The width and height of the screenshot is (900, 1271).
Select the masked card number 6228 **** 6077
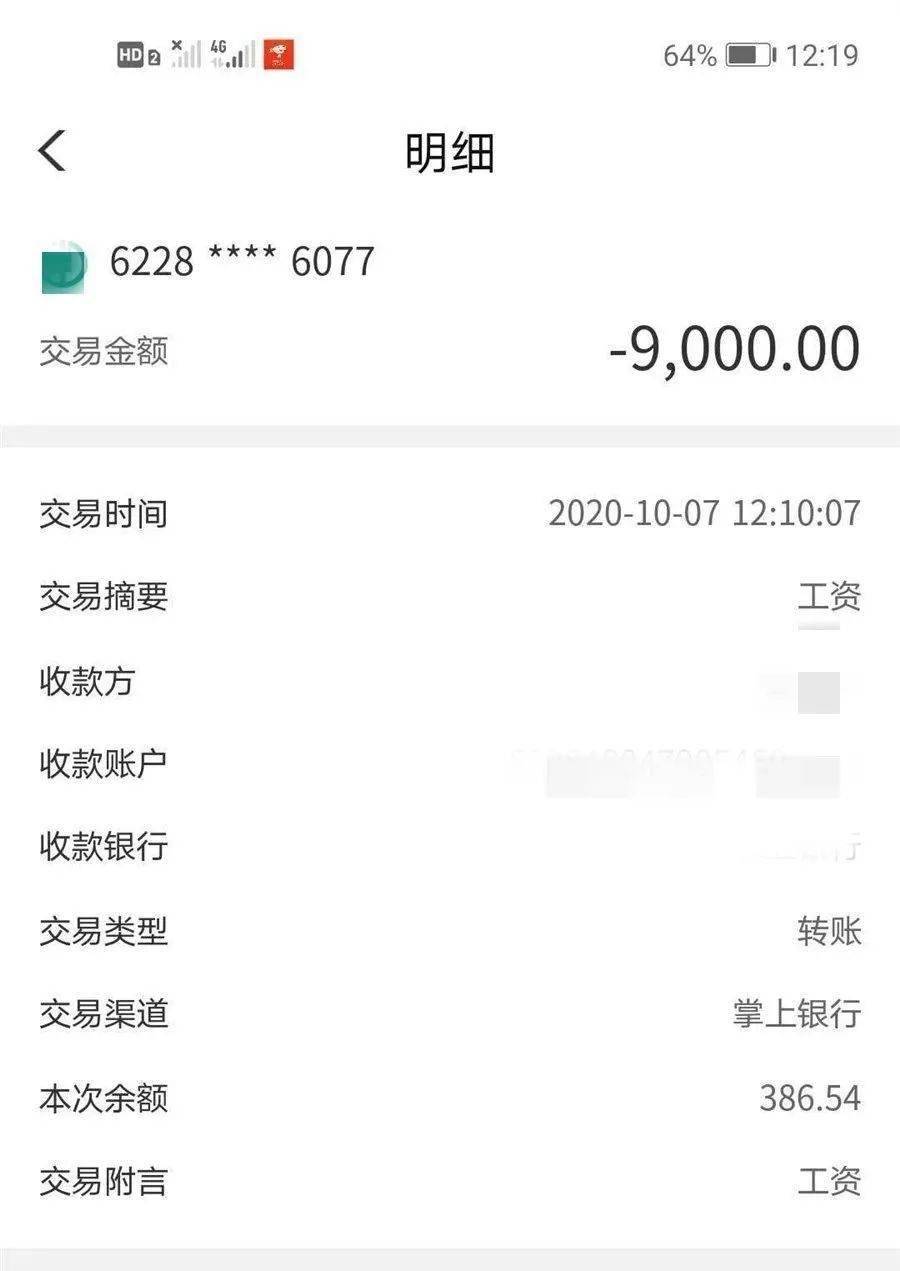point(242,262)
